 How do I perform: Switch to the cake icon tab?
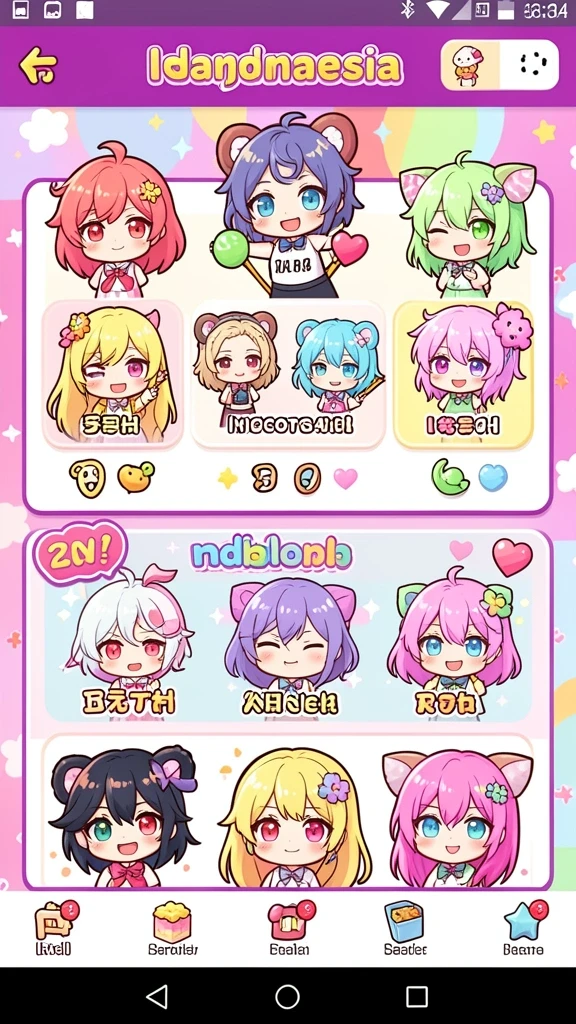[172, 928]
